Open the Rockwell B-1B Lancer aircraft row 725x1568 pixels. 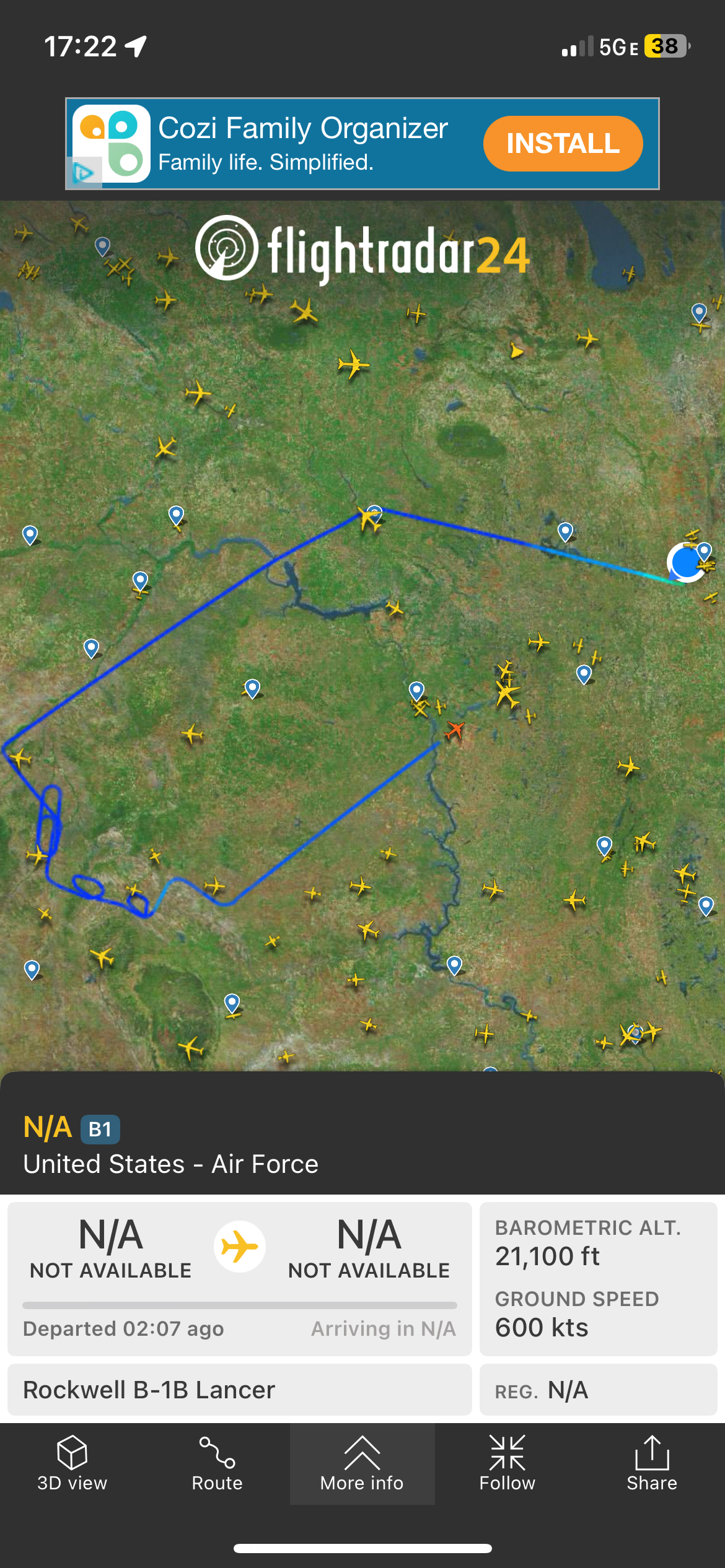[x=240, y=1390]
